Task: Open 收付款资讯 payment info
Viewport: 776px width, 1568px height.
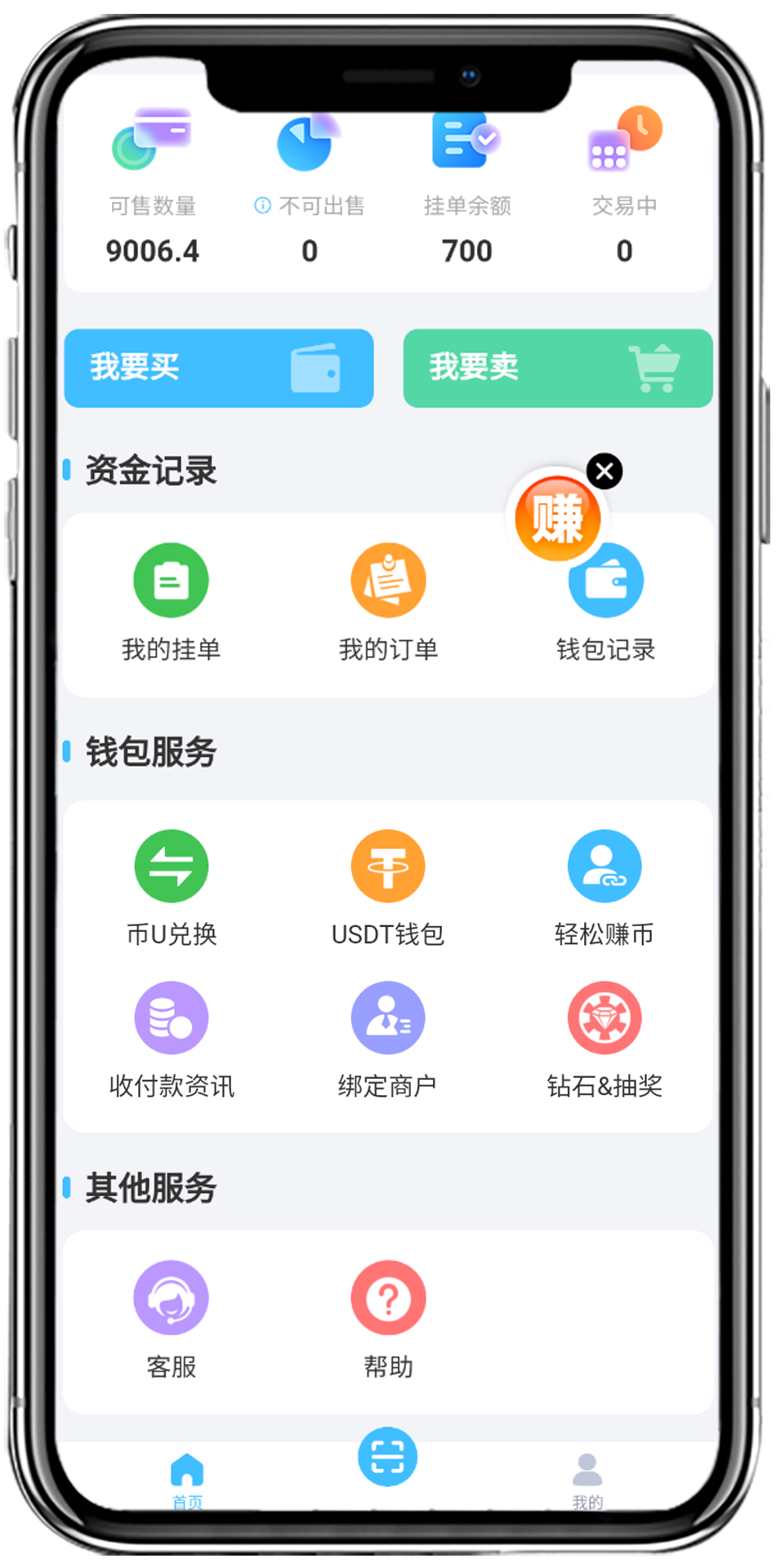Action: [171, 1039]
